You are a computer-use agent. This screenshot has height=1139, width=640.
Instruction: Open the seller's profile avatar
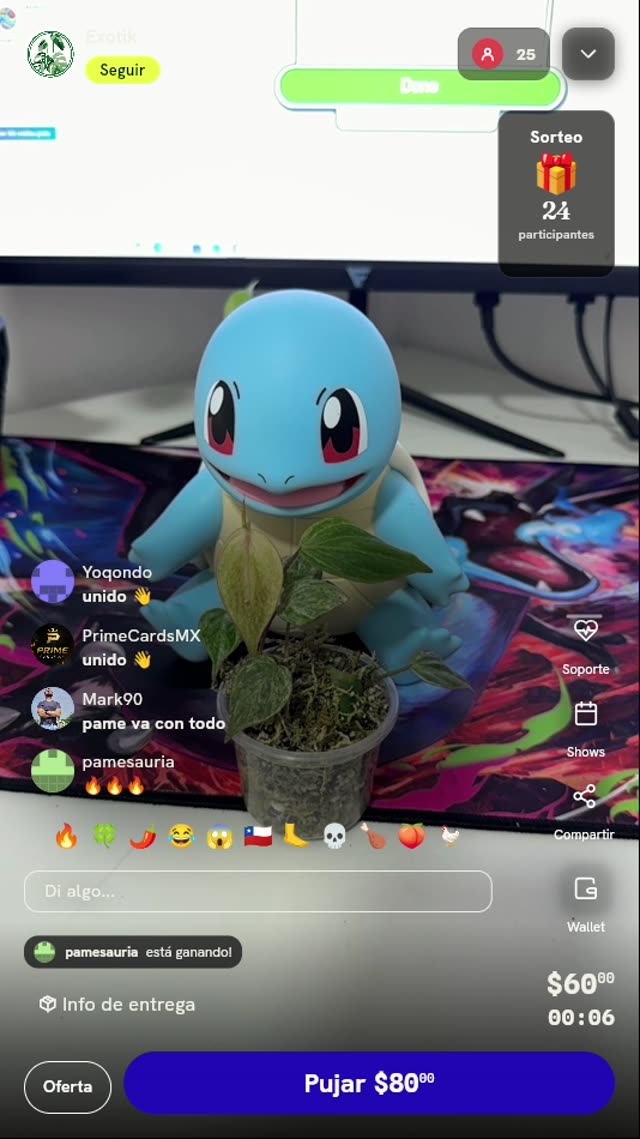[50, 54]
